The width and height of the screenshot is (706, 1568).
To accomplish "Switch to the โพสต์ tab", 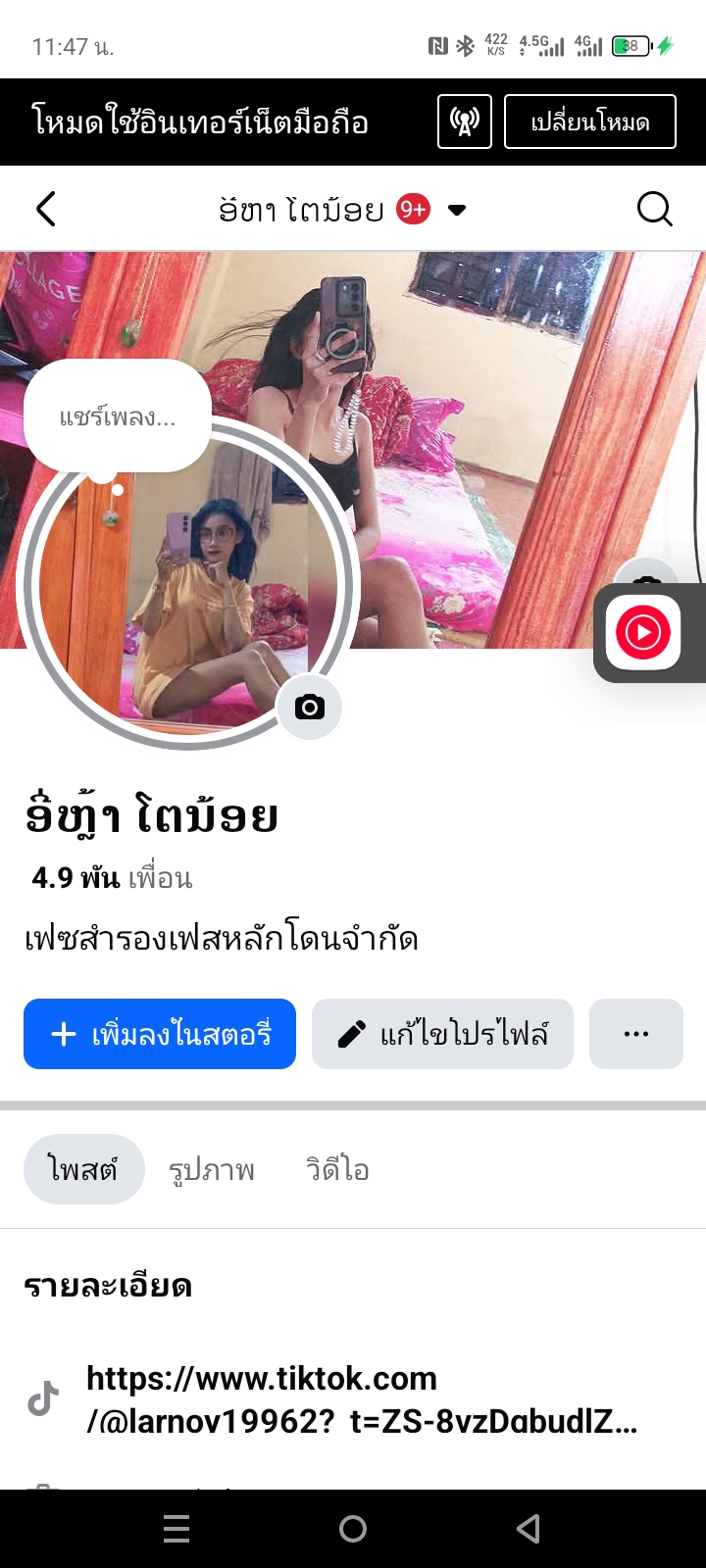I will [x=83, y=1169].
